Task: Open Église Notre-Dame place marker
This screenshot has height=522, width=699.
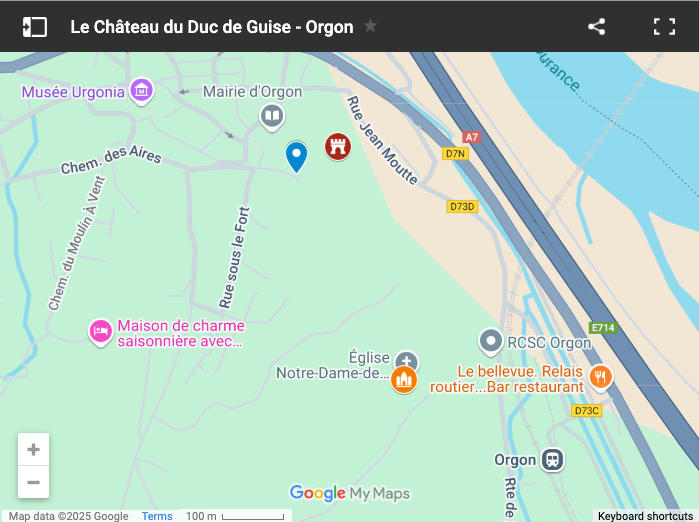Action: click(x=406, y=360)
